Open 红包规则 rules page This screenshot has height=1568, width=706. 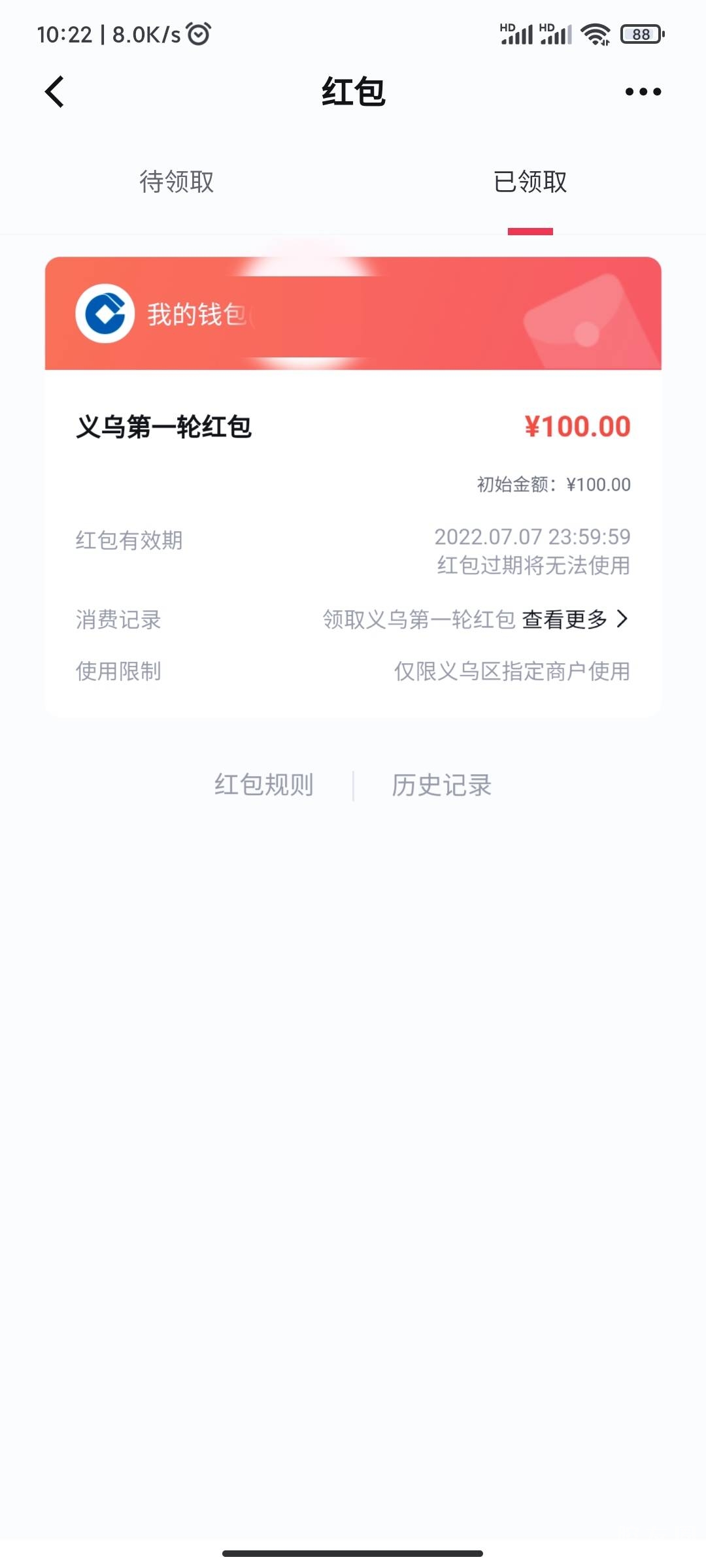pyautogui.click(x=264, y=785)
